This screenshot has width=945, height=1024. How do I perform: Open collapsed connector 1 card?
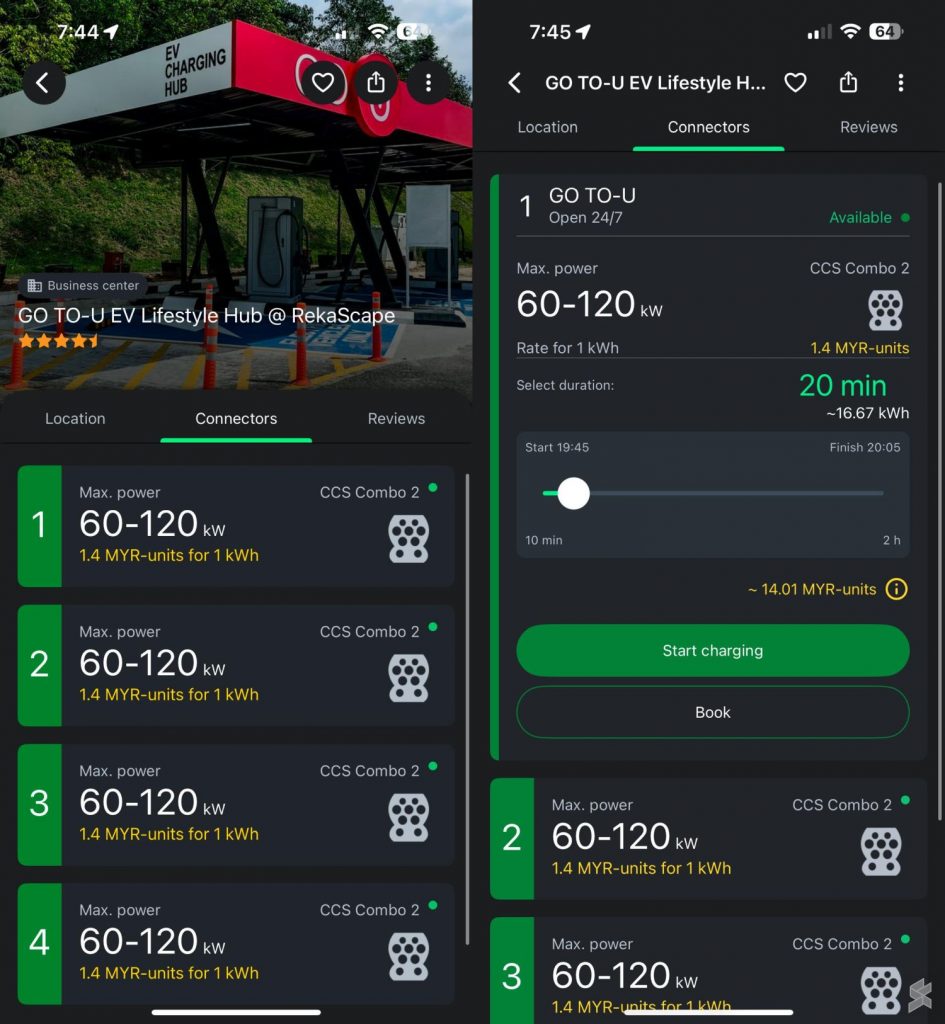click(236, 525)
